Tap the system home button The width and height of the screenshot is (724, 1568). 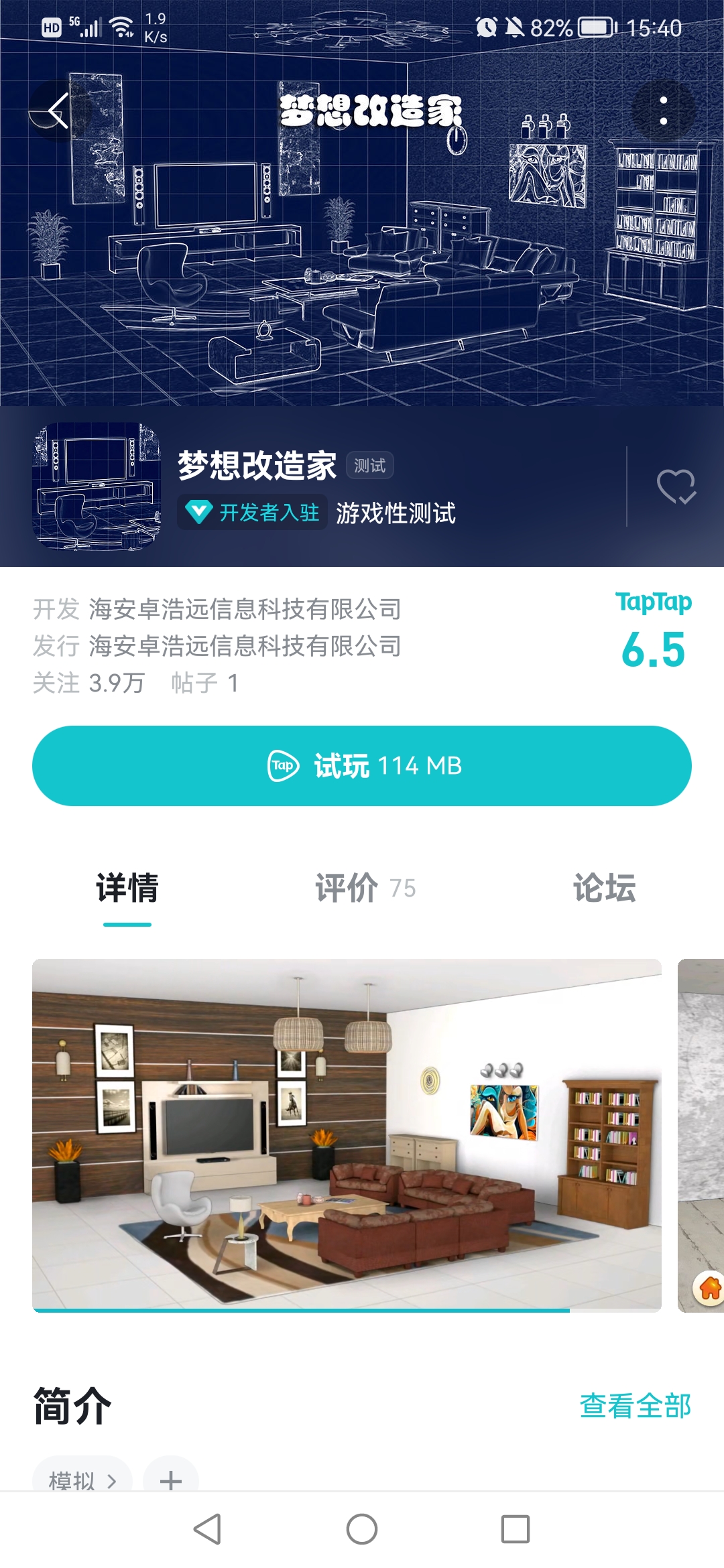click(x=362, y=1529)
